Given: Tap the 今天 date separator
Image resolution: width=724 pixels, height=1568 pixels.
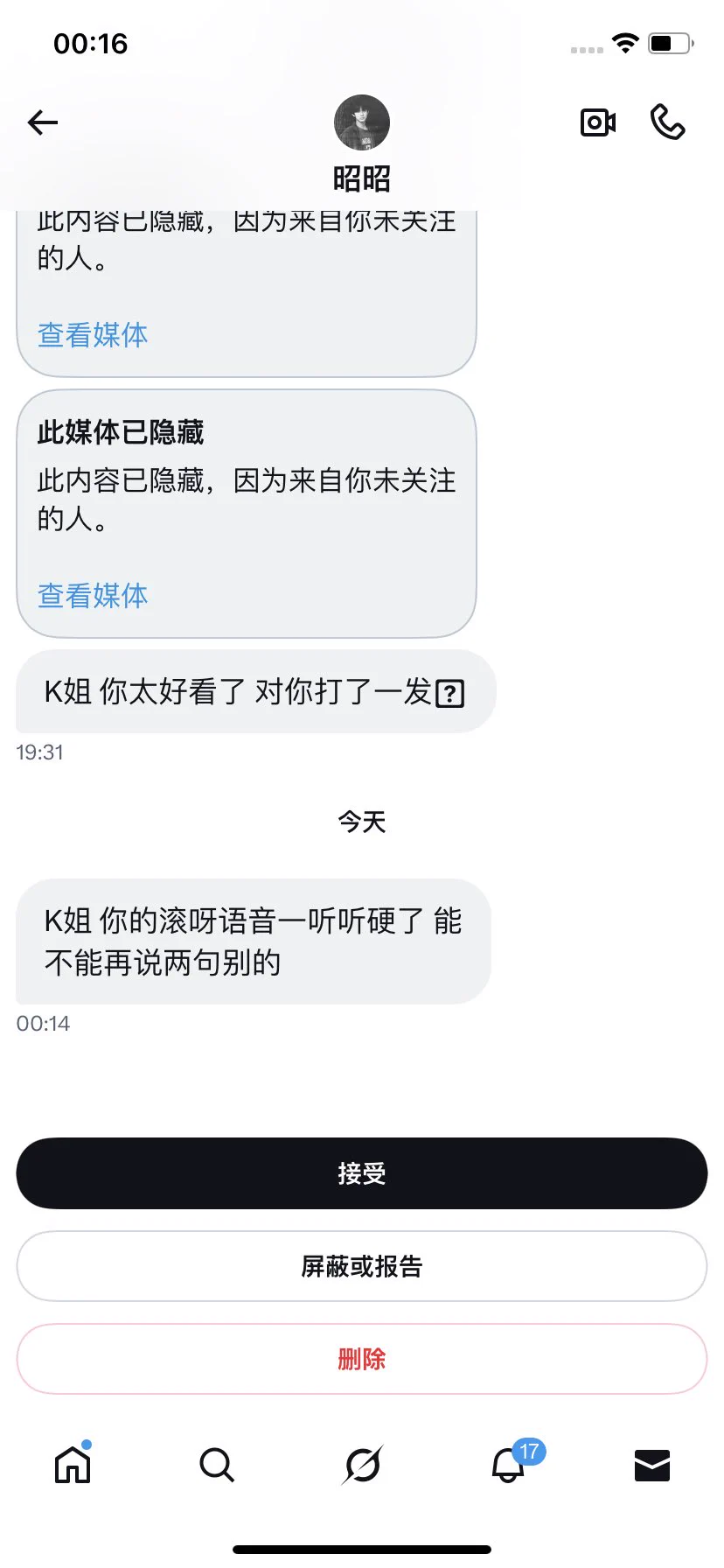Looking at the screenshot, I should click(x=362, y=821).
